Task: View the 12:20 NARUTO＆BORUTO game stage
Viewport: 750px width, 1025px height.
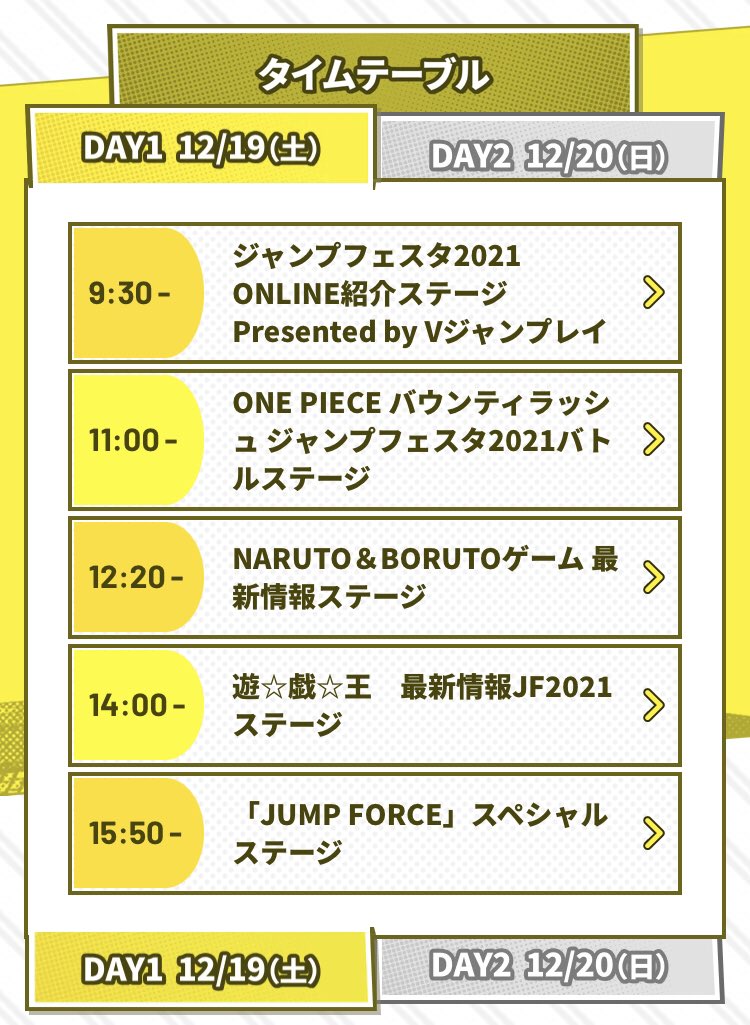Action: pos(375,577)
